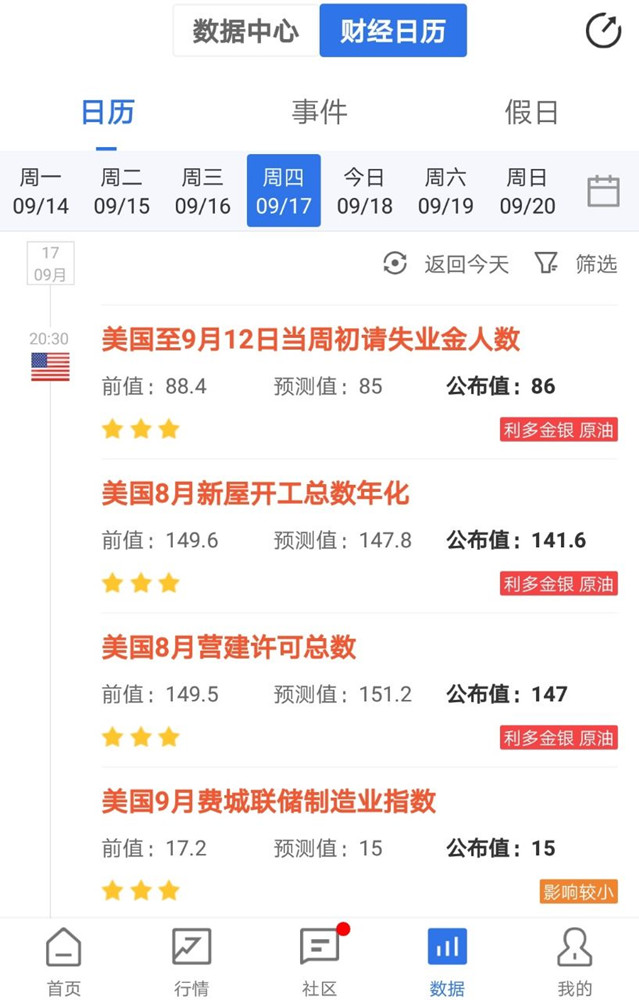Open 美国9月费城联储制造业指数 entry
Viewport: 639px width, 1000px height.
point(269,801)
